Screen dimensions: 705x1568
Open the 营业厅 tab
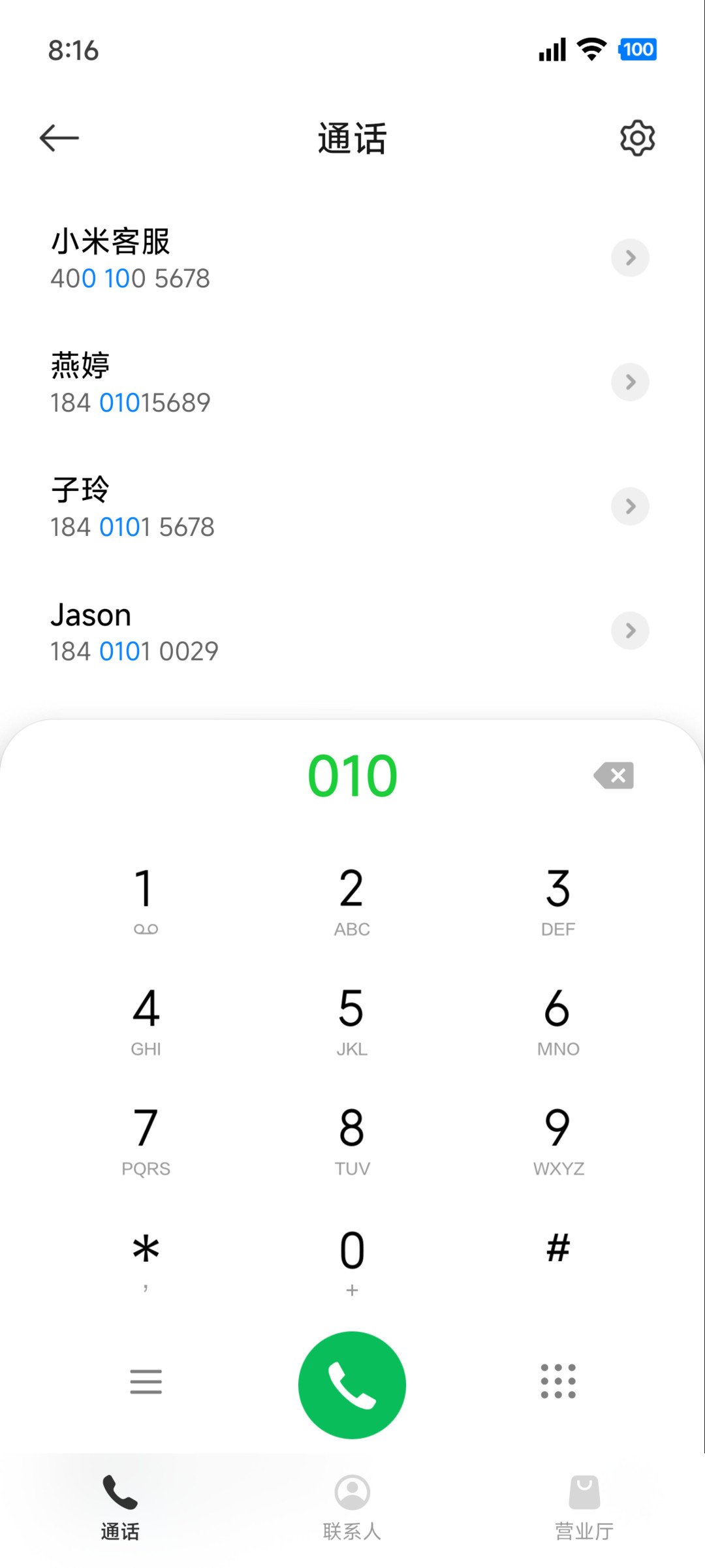584,1507
